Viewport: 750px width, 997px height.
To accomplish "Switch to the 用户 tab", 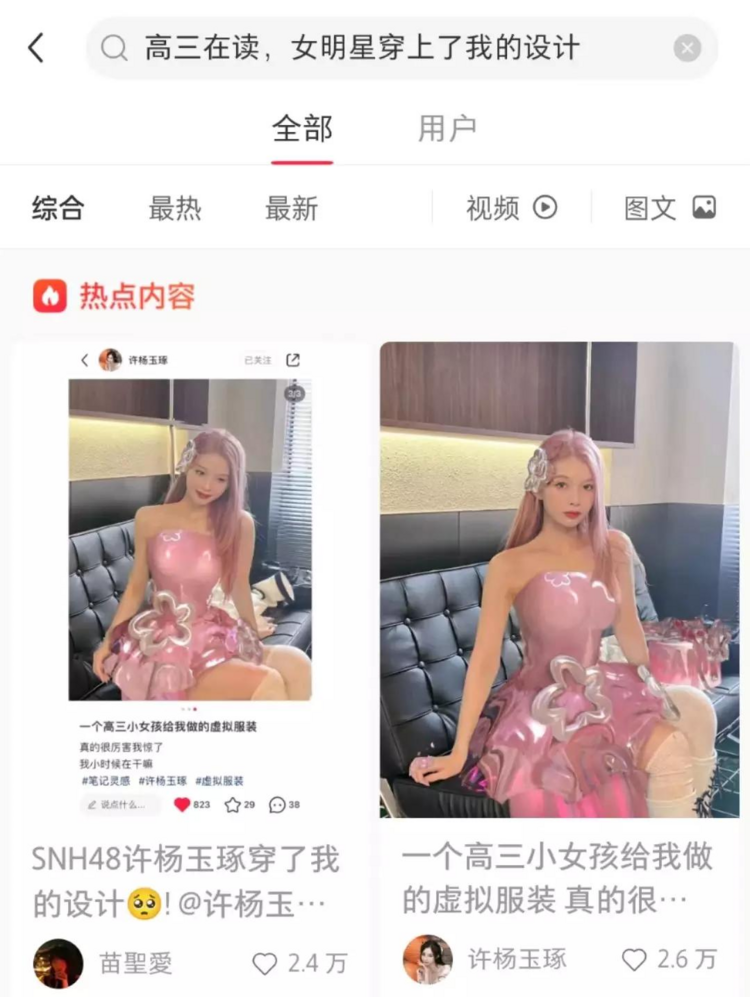I will (447, 129).
